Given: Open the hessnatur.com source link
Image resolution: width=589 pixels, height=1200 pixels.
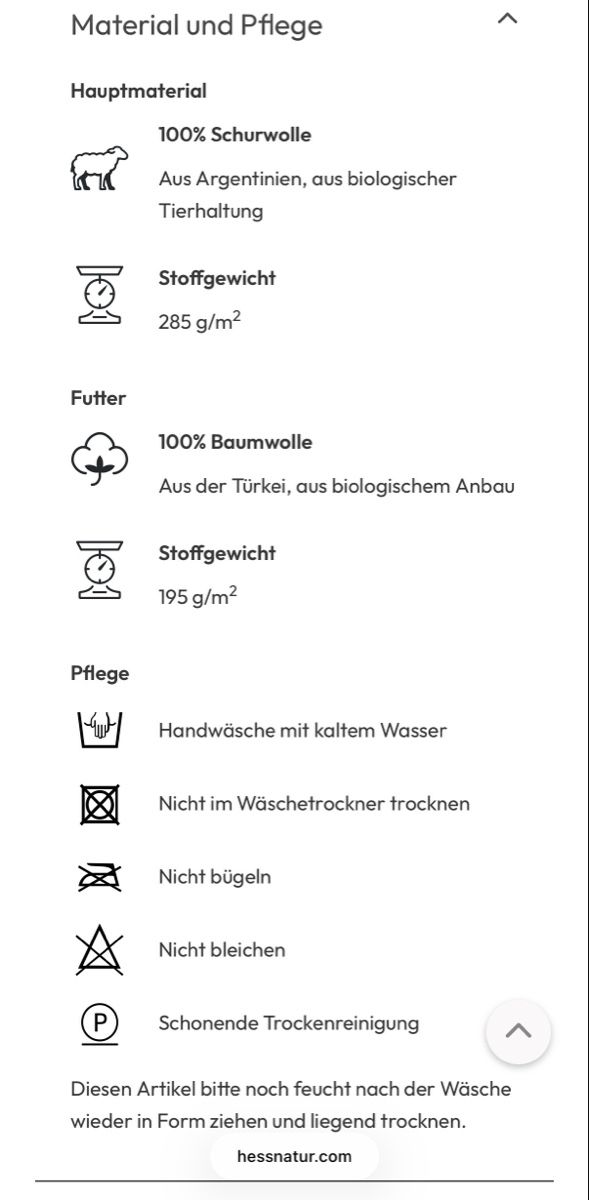Looking at the screenshot, I should pos(294,1157).
